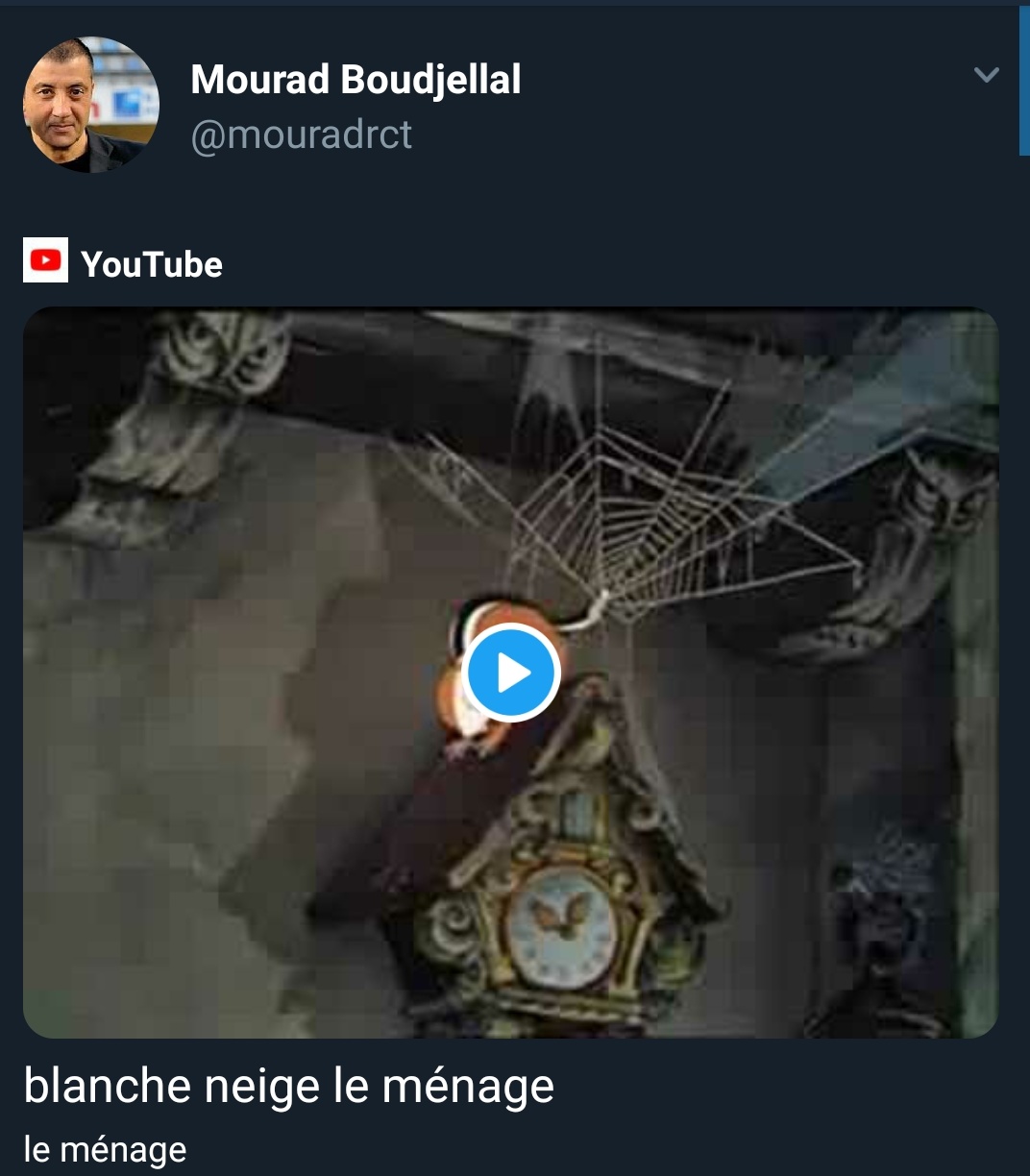Image resolution: width=1030 pixels, height=1176 pixels.
Task: Open Mourad Boudjellal's profile picture
Action: [x=91, y=105]
